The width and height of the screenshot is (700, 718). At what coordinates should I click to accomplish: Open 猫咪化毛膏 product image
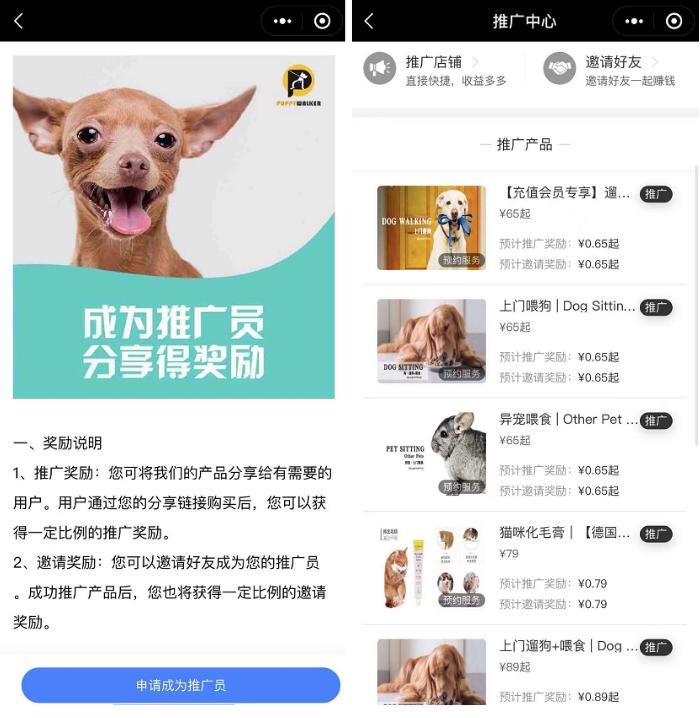[x=431, y=567]
